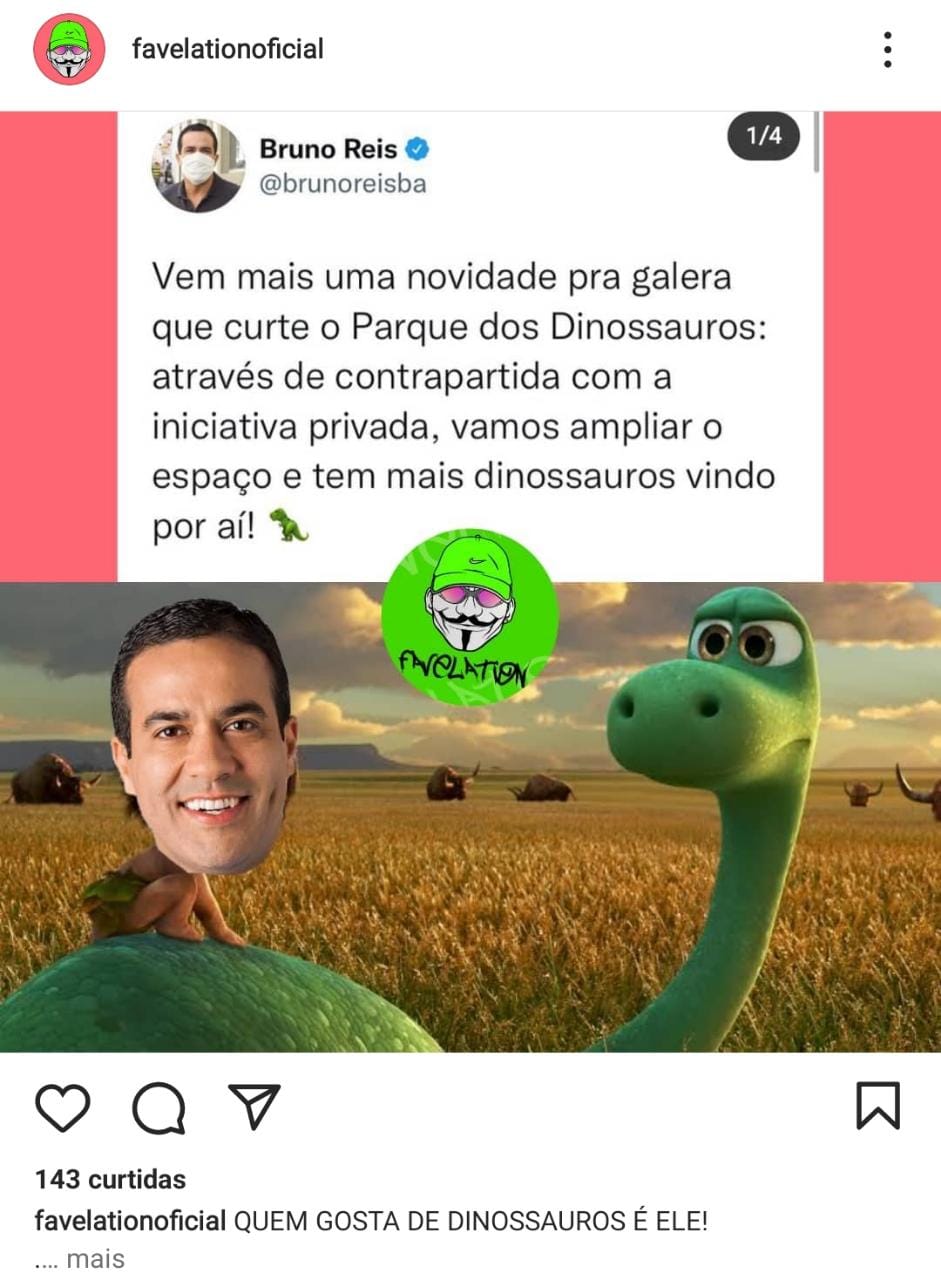The image size is (941, 1280).
Task: Like the favelationoficial post
Action: 63,1108
